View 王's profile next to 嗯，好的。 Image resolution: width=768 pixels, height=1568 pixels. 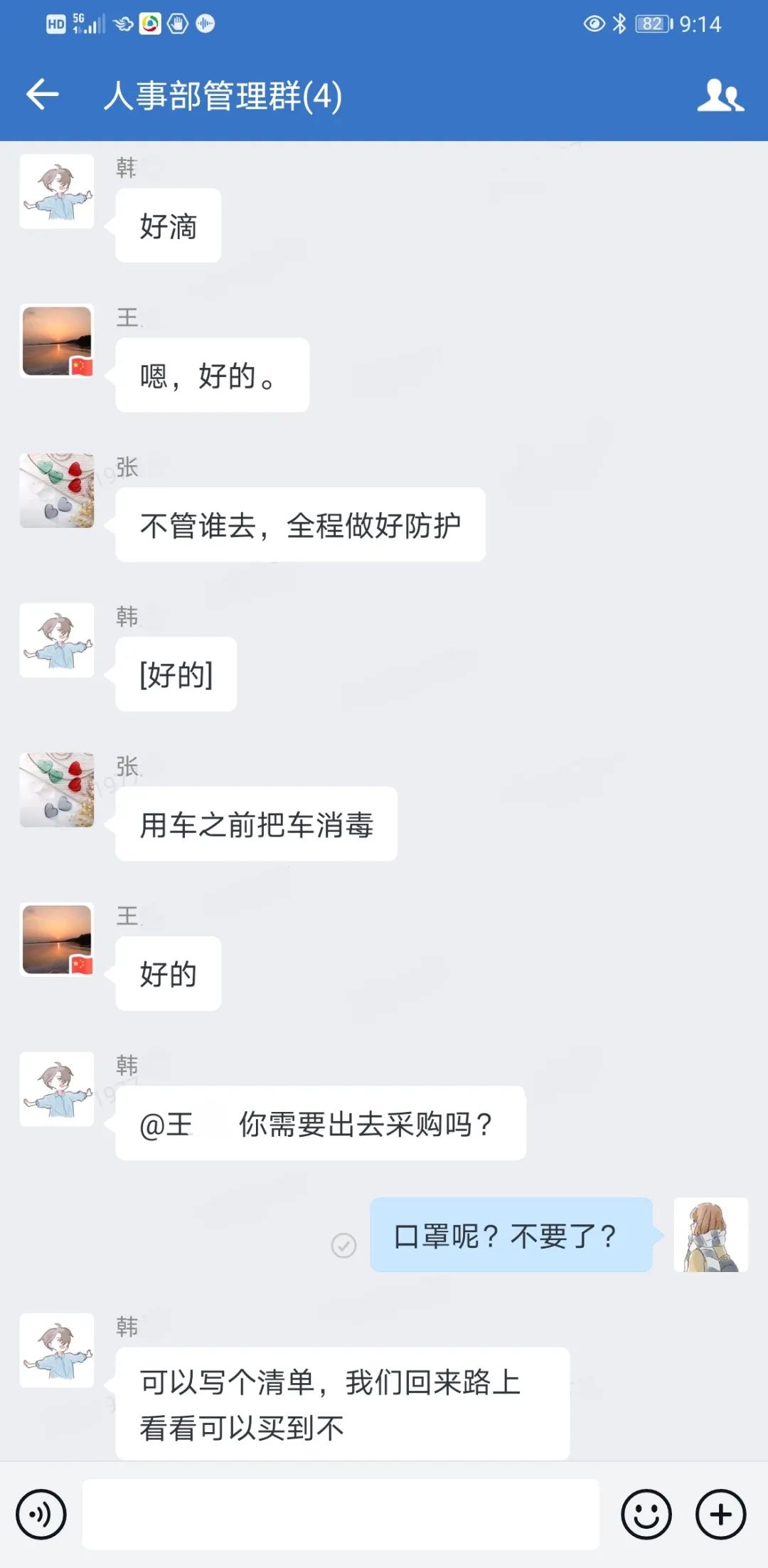pyautogui.click(x=57, y=341)
